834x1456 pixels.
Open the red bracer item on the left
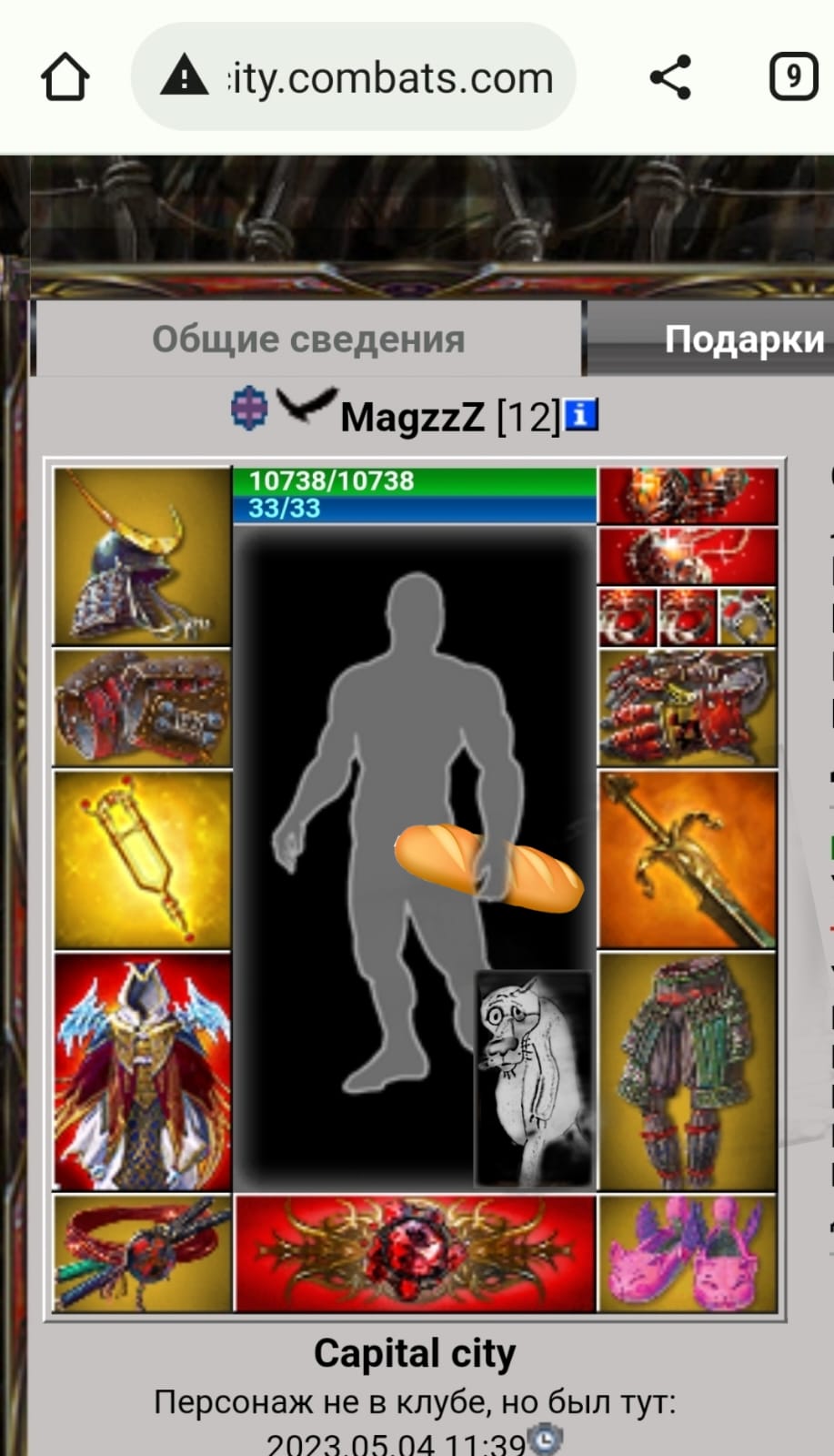(142, 708)
